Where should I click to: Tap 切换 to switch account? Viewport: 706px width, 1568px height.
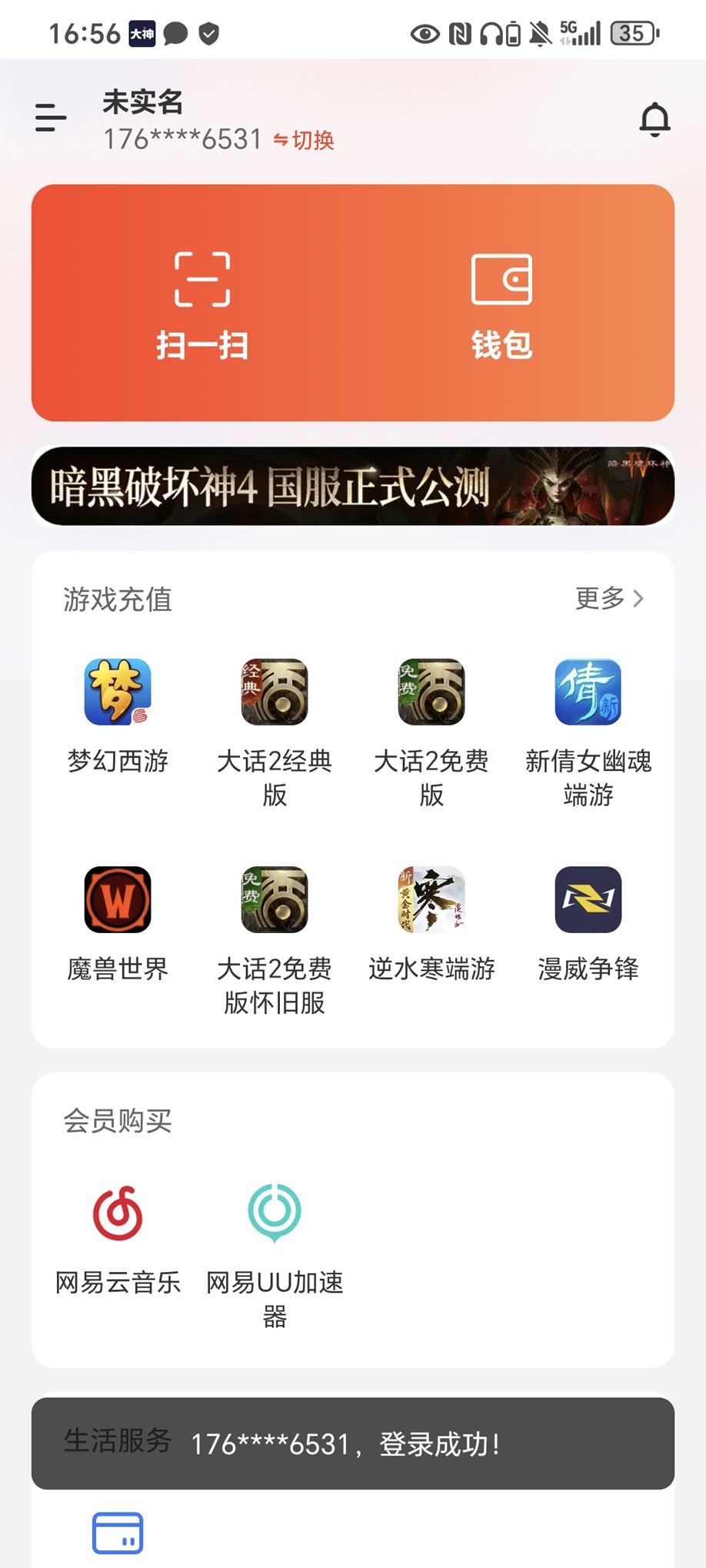(x=305, y=140)
